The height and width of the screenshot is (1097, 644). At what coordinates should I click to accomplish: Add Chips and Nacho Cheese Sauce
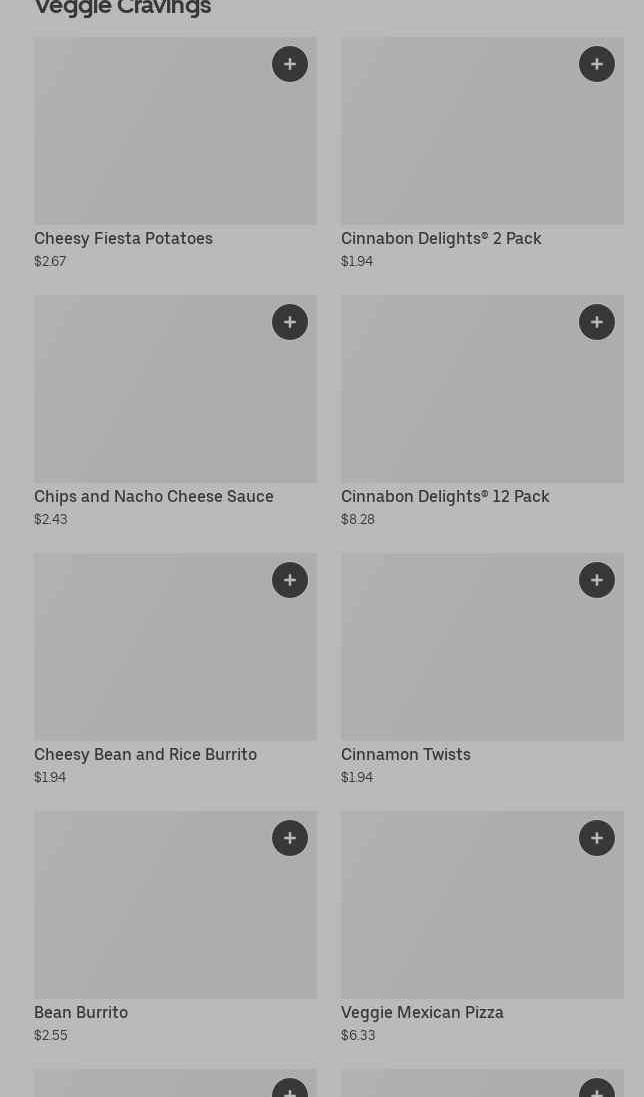(290, 322)
